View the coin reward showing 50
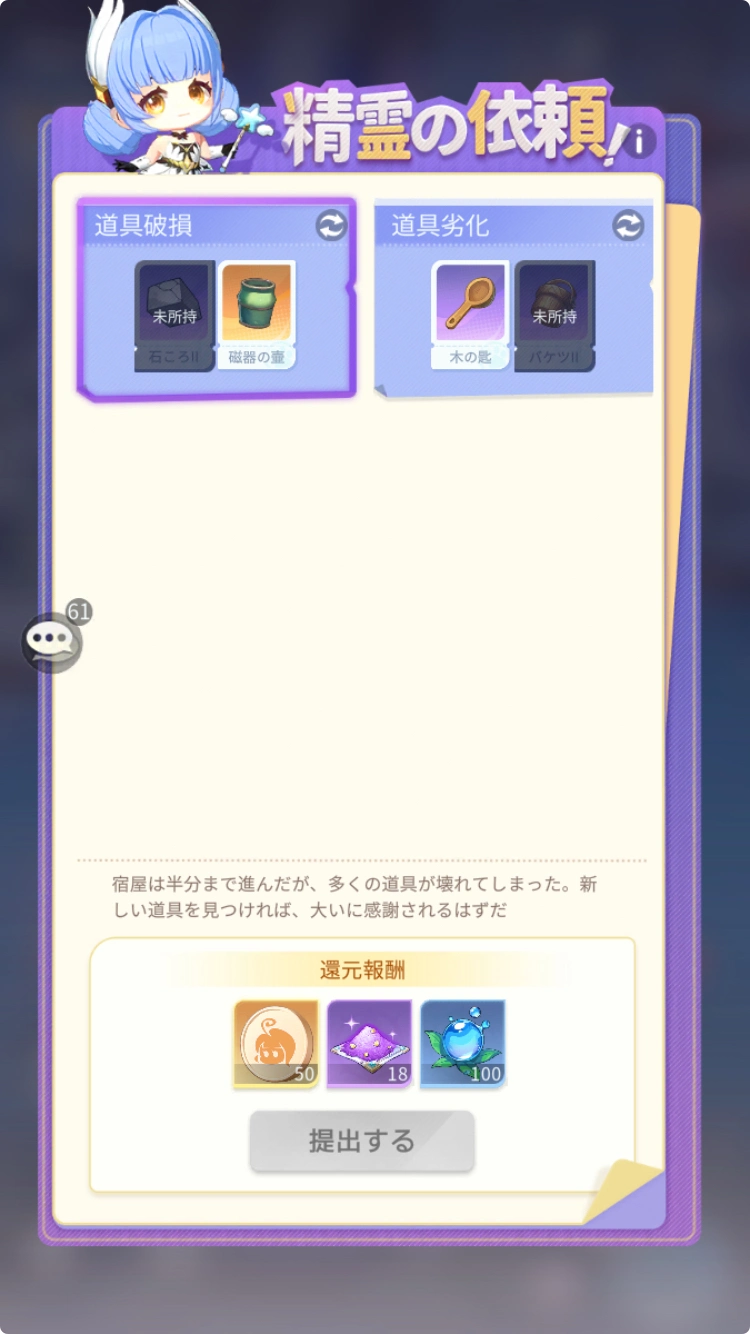 click(276, 1044)
